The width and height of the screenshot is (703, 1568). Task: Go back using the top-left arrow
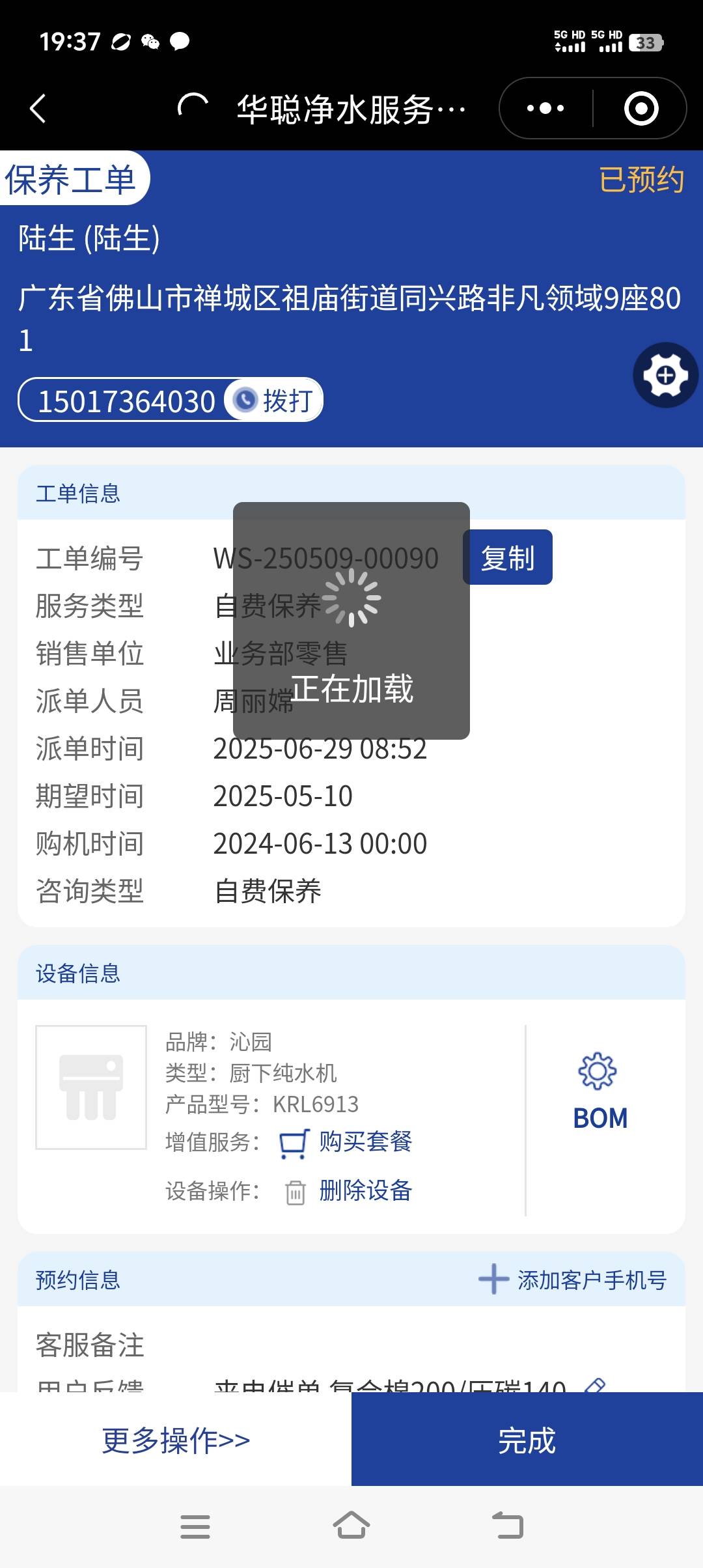tap(38, 108)
